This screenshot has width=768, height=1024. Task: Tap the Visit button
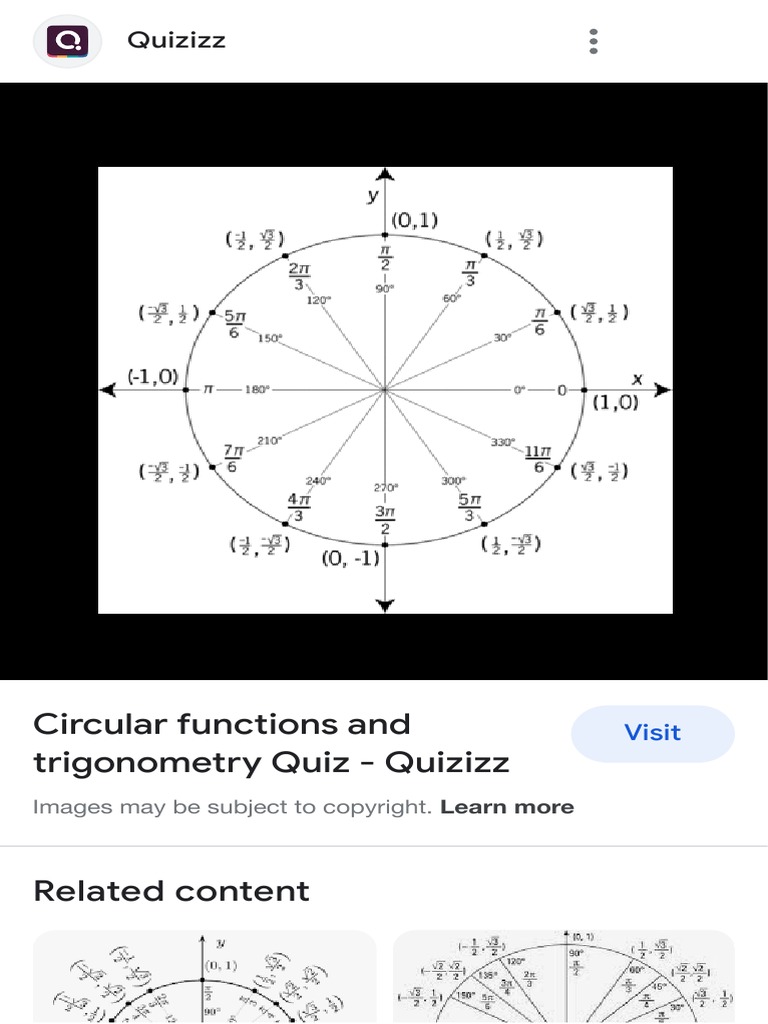pos(652,733)
